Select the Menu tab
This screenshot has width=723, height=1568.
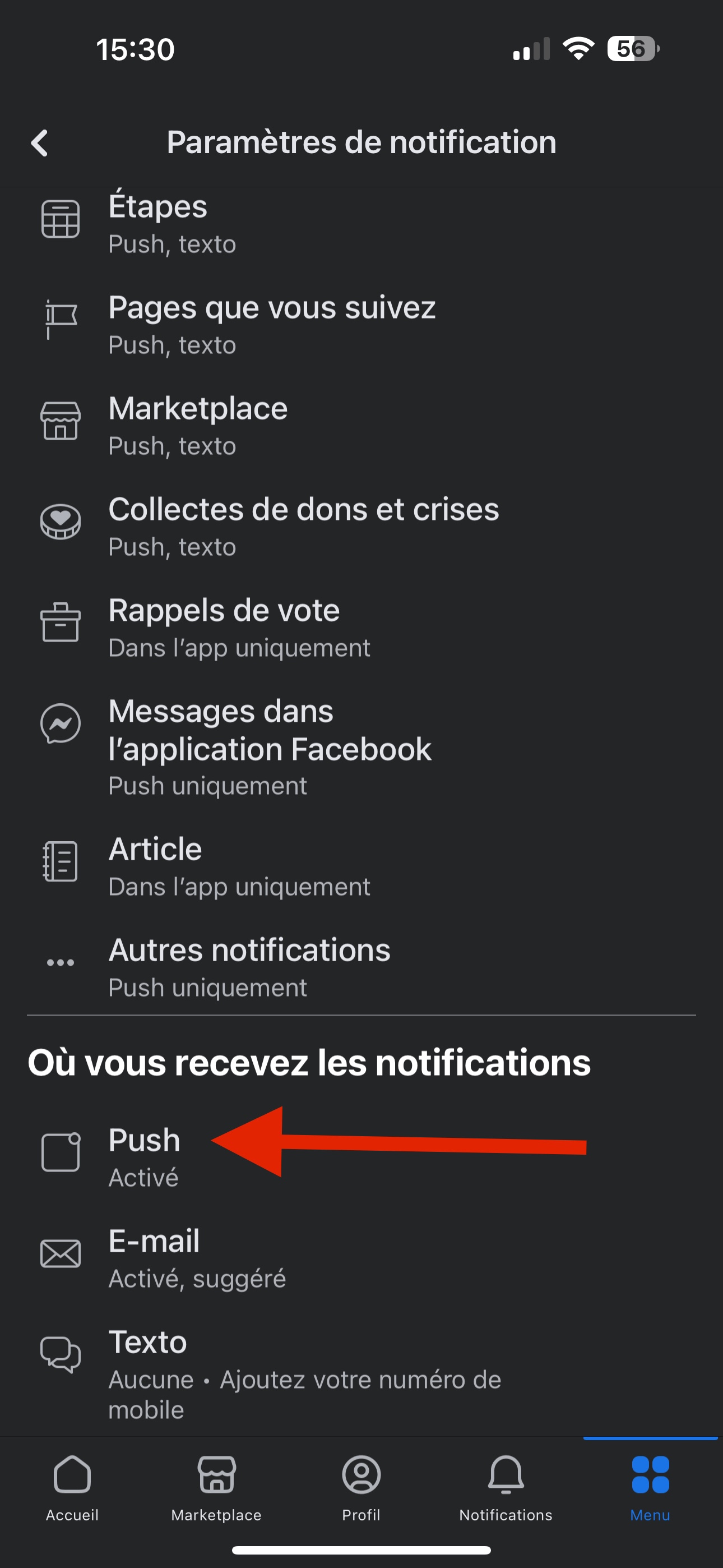[x=650, y=1487]
